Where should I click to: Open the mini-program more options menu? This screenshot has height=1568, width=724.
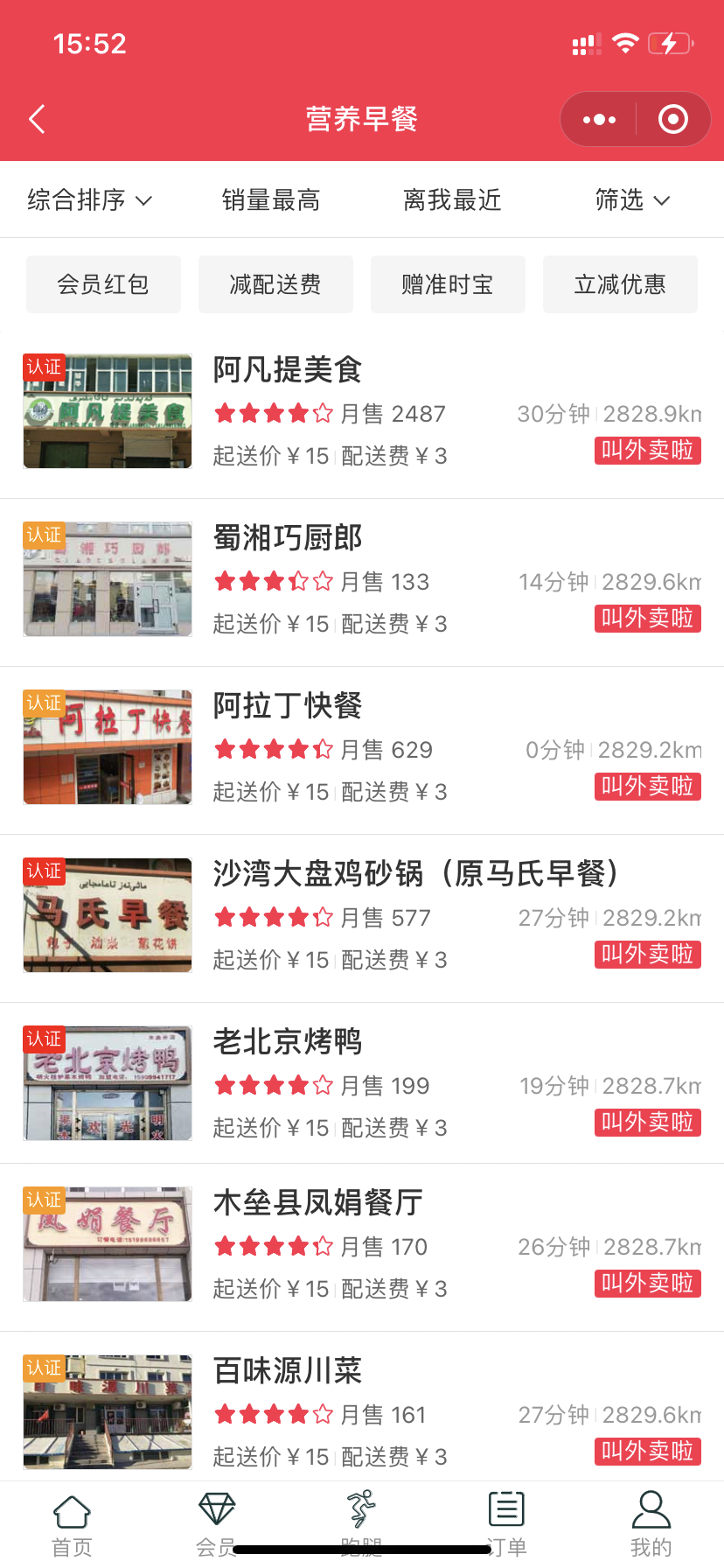click(599, 119)
